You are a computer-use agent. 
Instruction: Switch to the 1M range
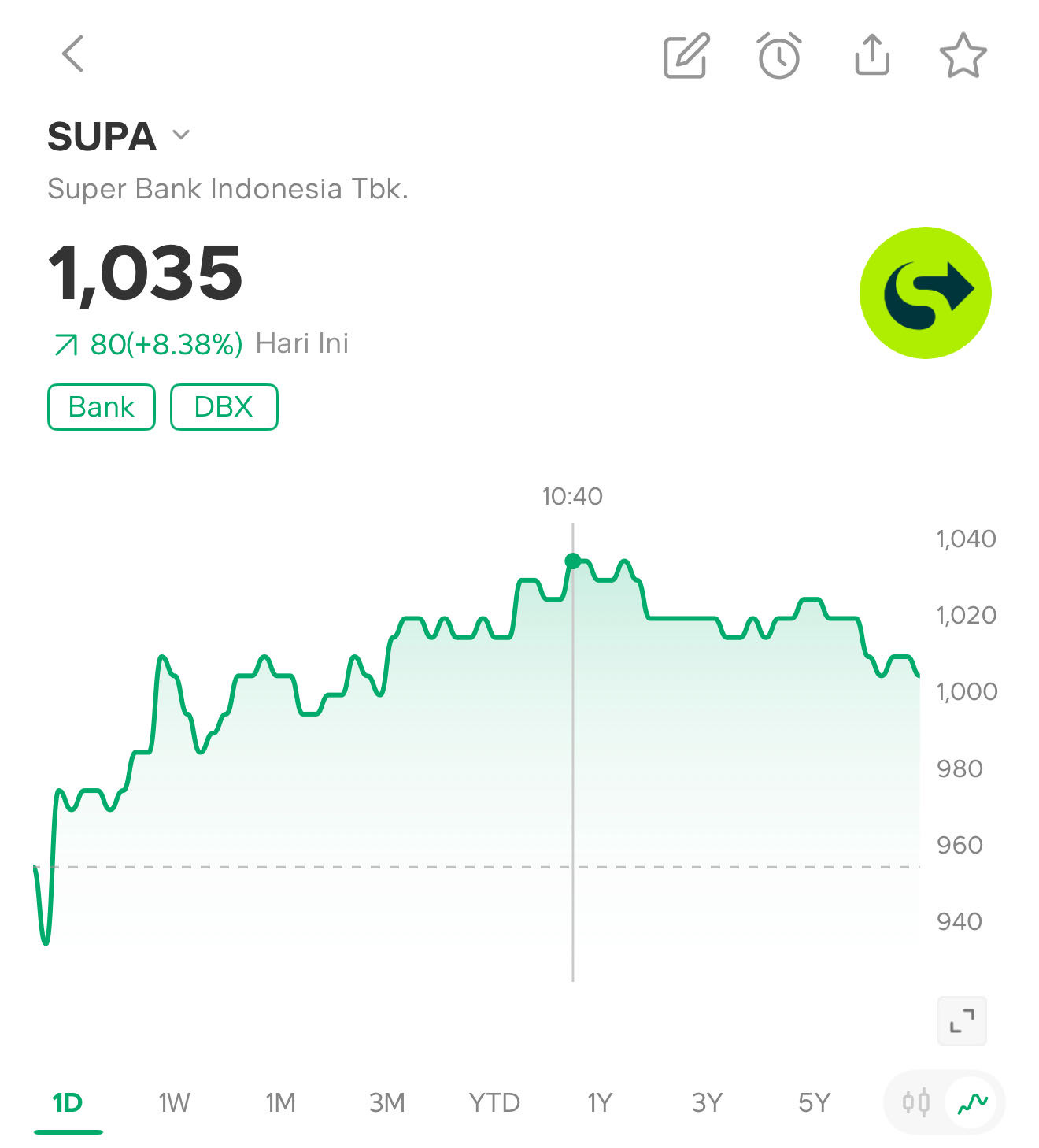click(x=280, y=1102)
